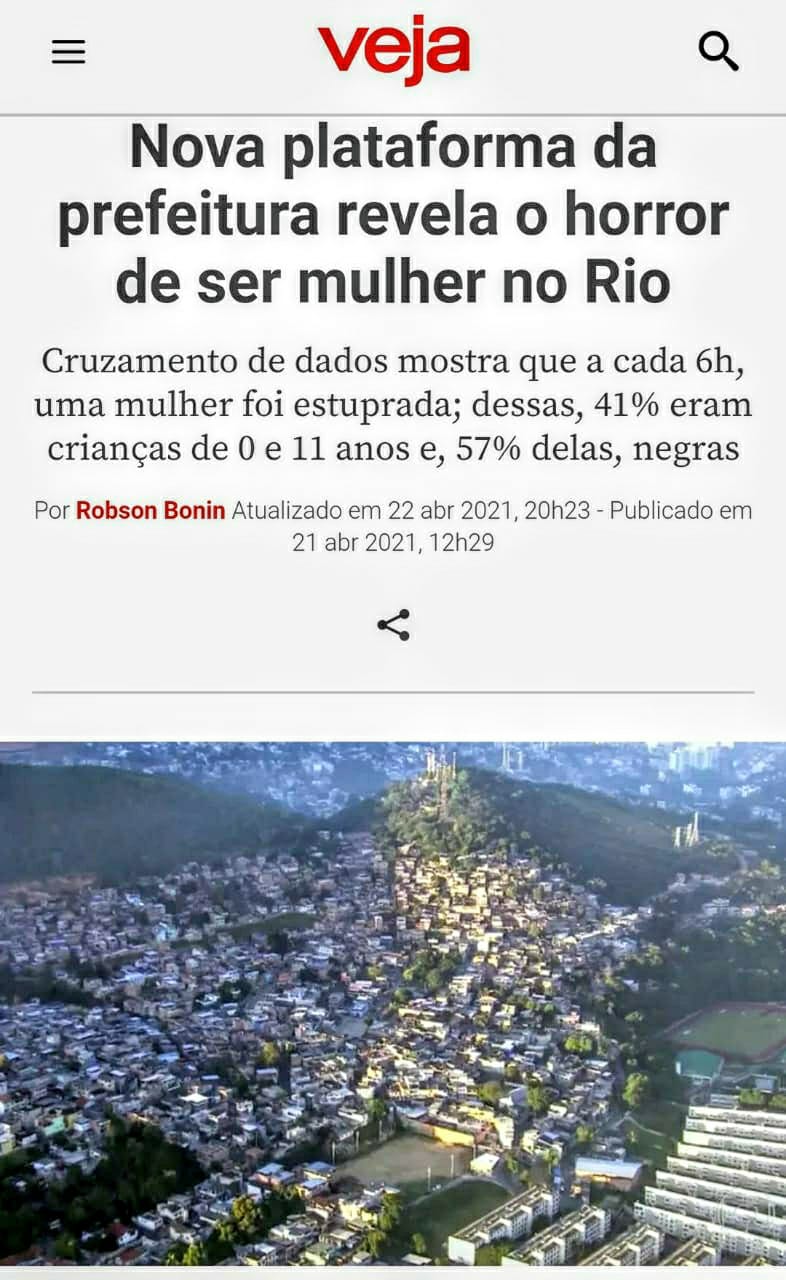Screen dimensions: 786x1280
Task: Open the search magnifier
Action: [x=718, y=51]
